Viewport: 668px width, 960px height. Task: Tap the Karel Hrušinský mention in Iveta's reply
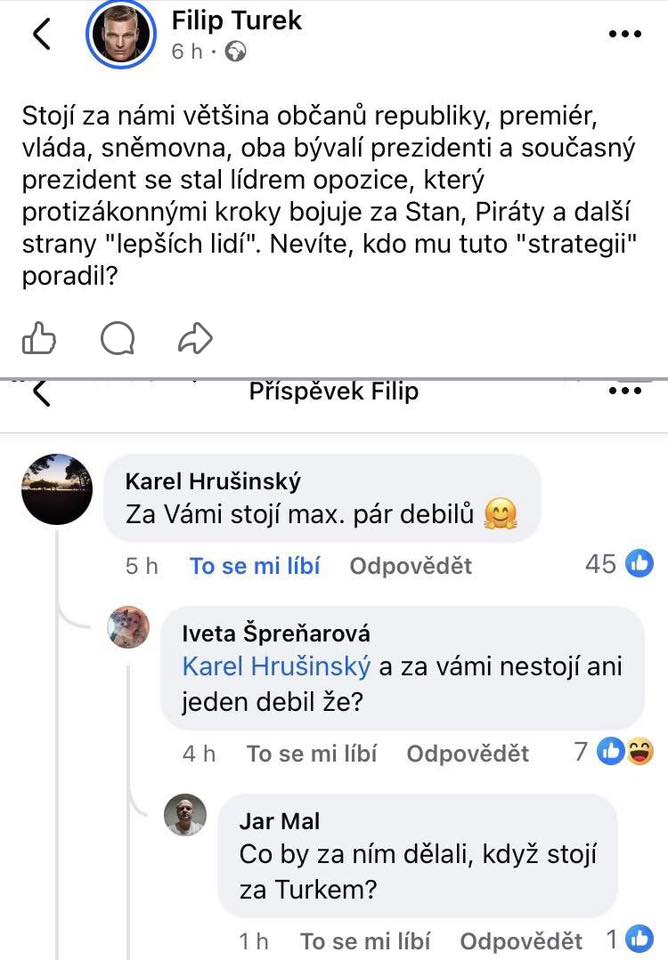pyautogui.click(x=276, y=666)
